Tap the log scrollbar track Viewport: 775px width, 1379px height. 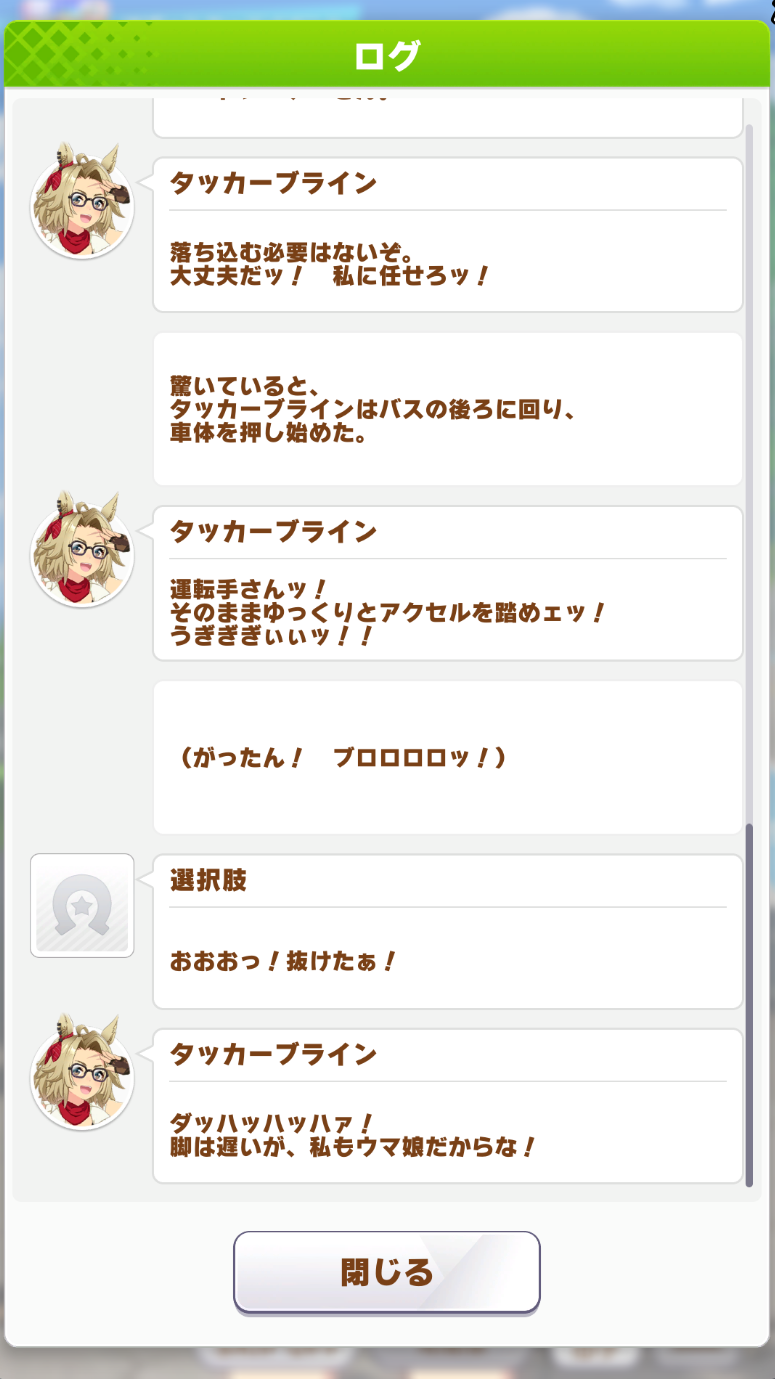750,655
